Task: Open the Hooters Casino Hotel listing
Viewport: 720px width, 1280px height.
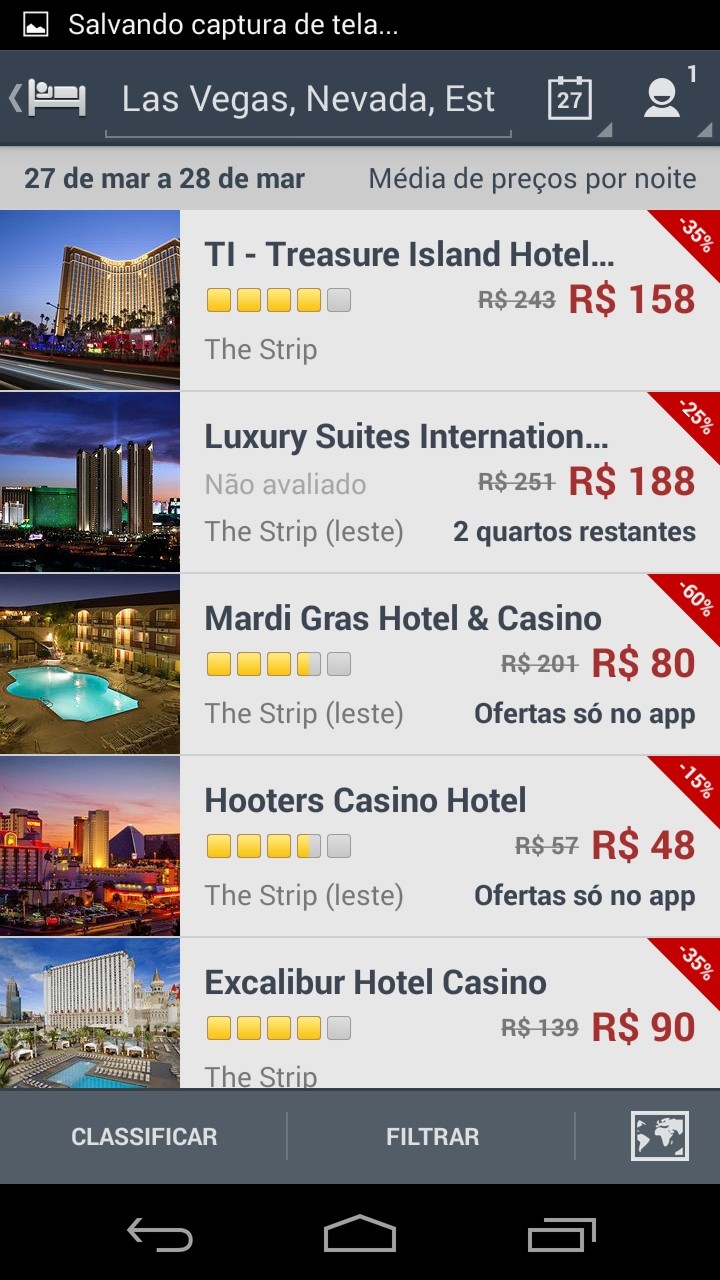Action: (366, 801)
